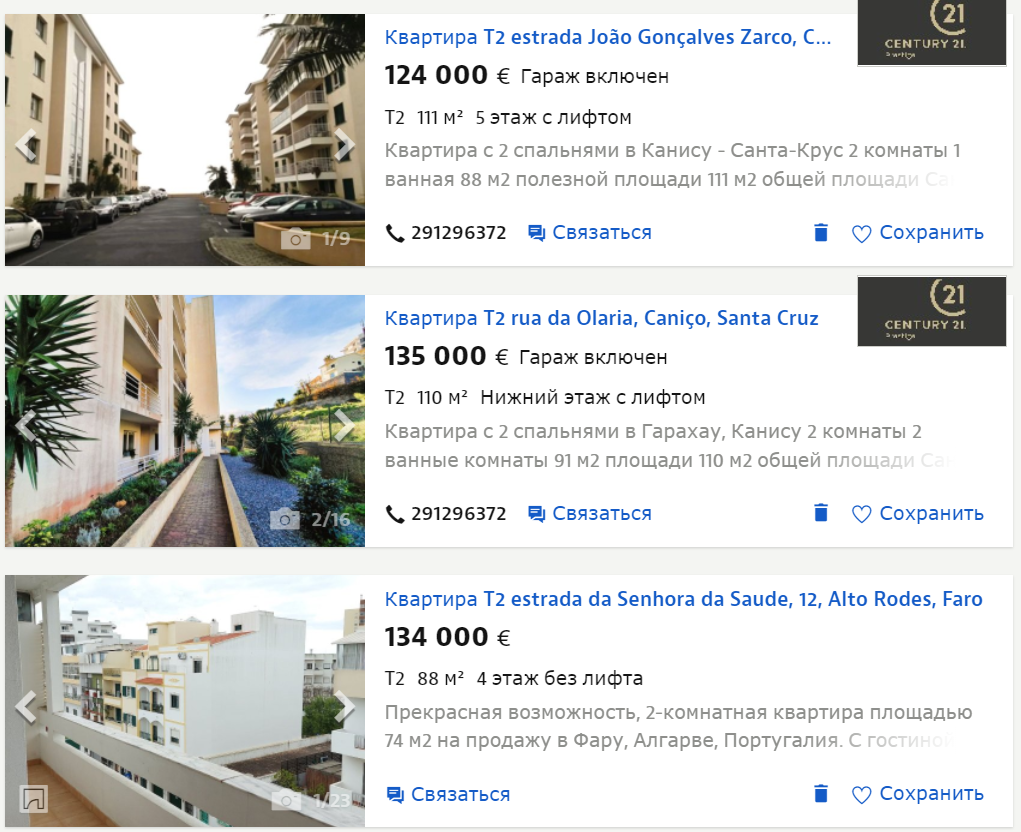Show next photo of the 134 000 € apartment
This screenshot has height=832, width=1021.
[345, 707]
